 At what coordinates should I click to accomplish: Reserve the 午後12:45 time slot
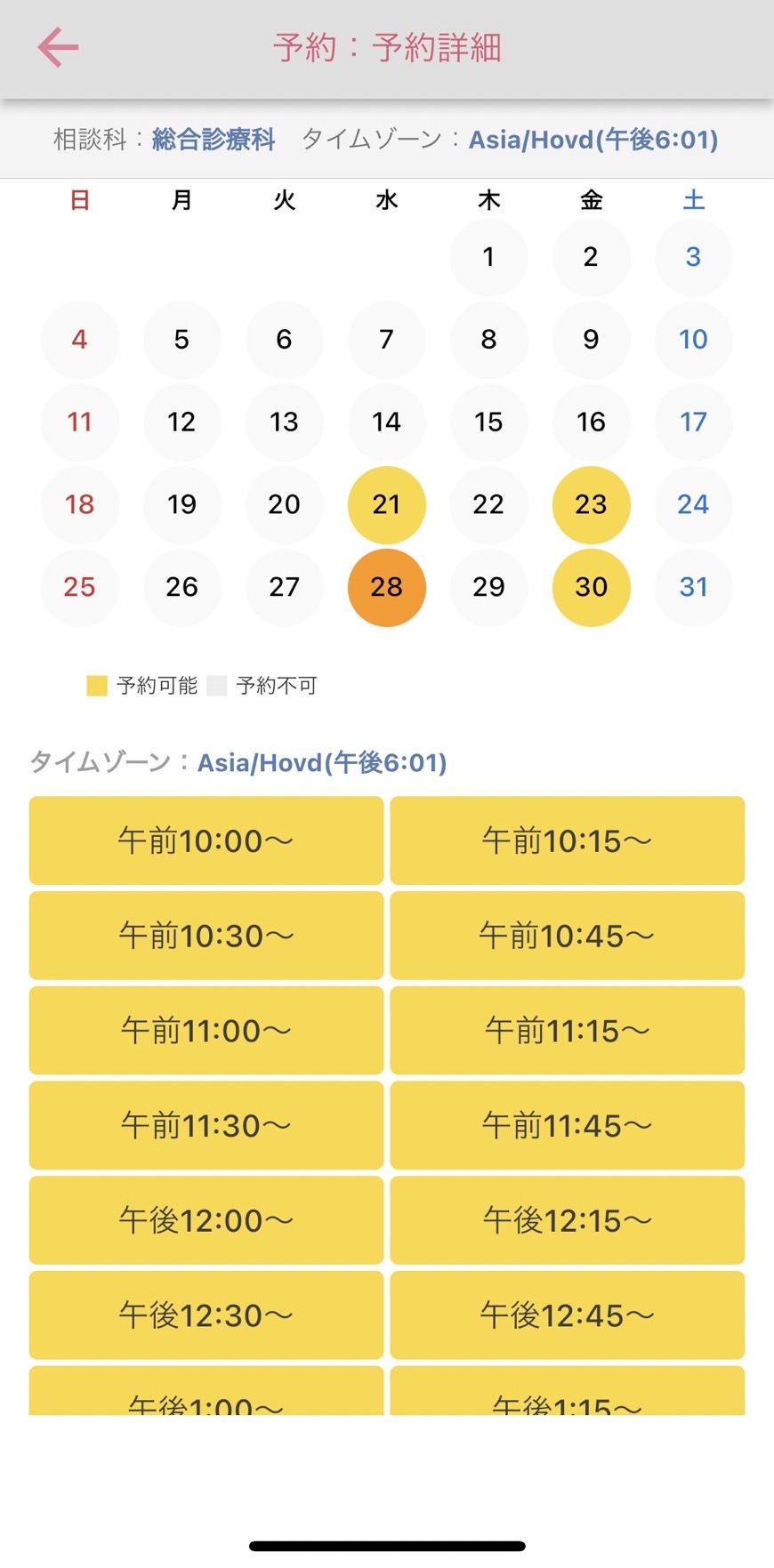click(567, 1315)
